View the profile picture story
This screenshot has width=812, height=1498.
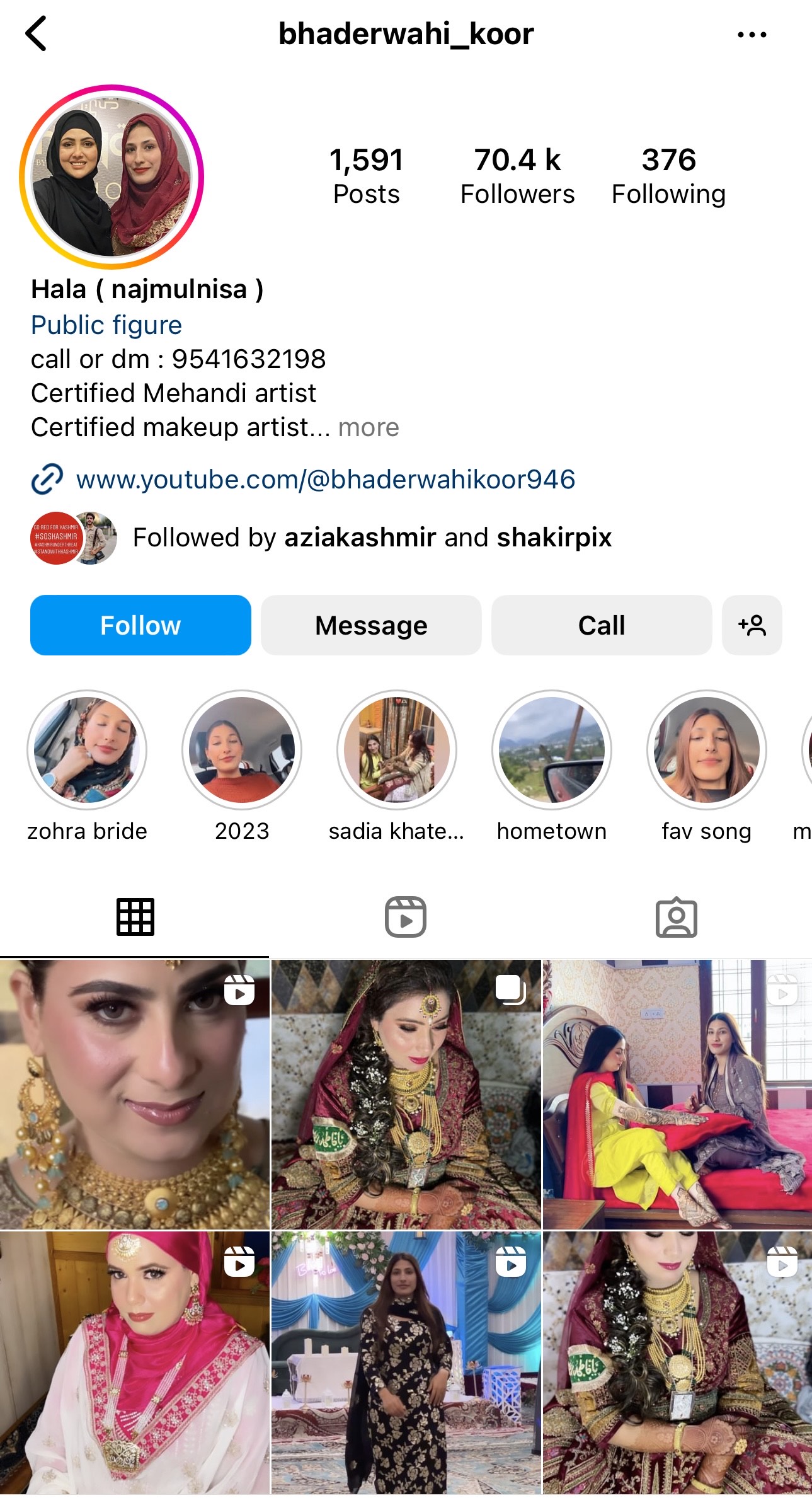click(112, 177)
